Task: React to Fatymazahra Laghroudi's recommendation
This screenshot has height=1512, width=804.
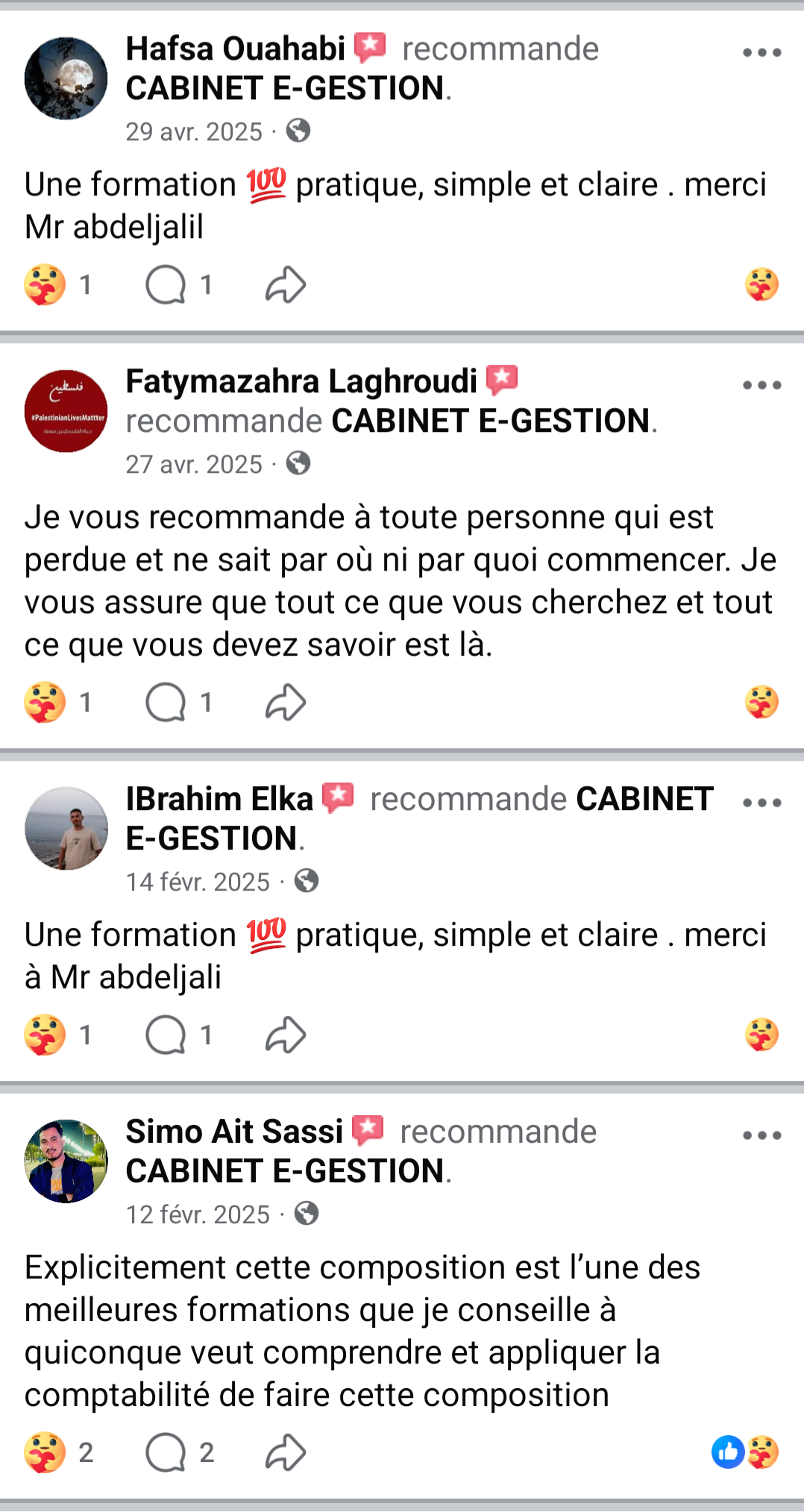Action: point(45,703)
